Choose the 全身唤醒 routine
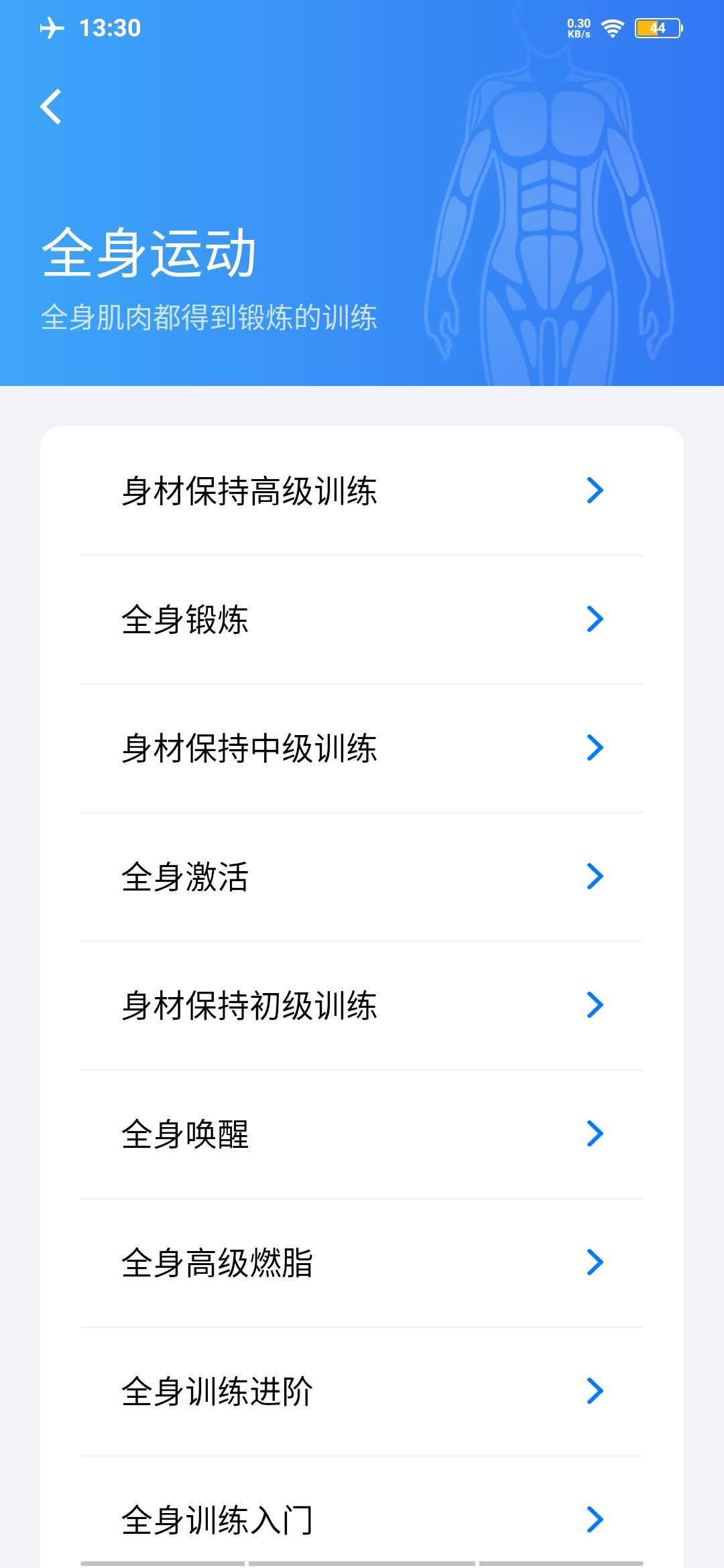Screen dimensions: 724x1568 (x=362, y=1134)
